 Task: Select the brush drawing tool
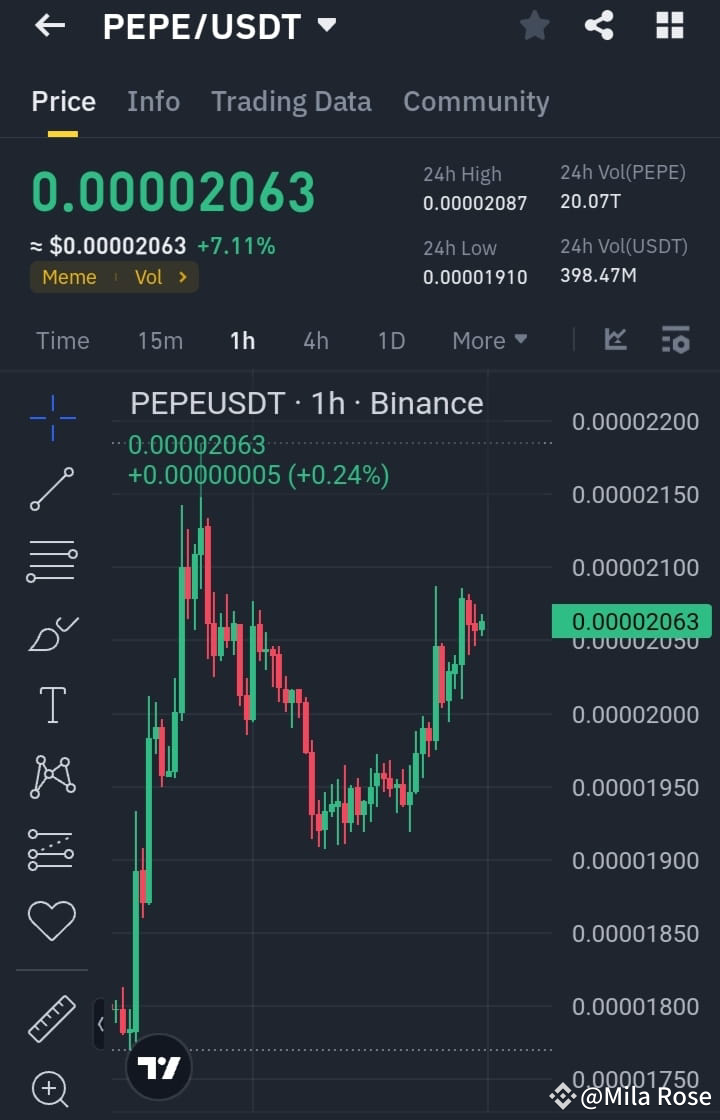(51, 632)
